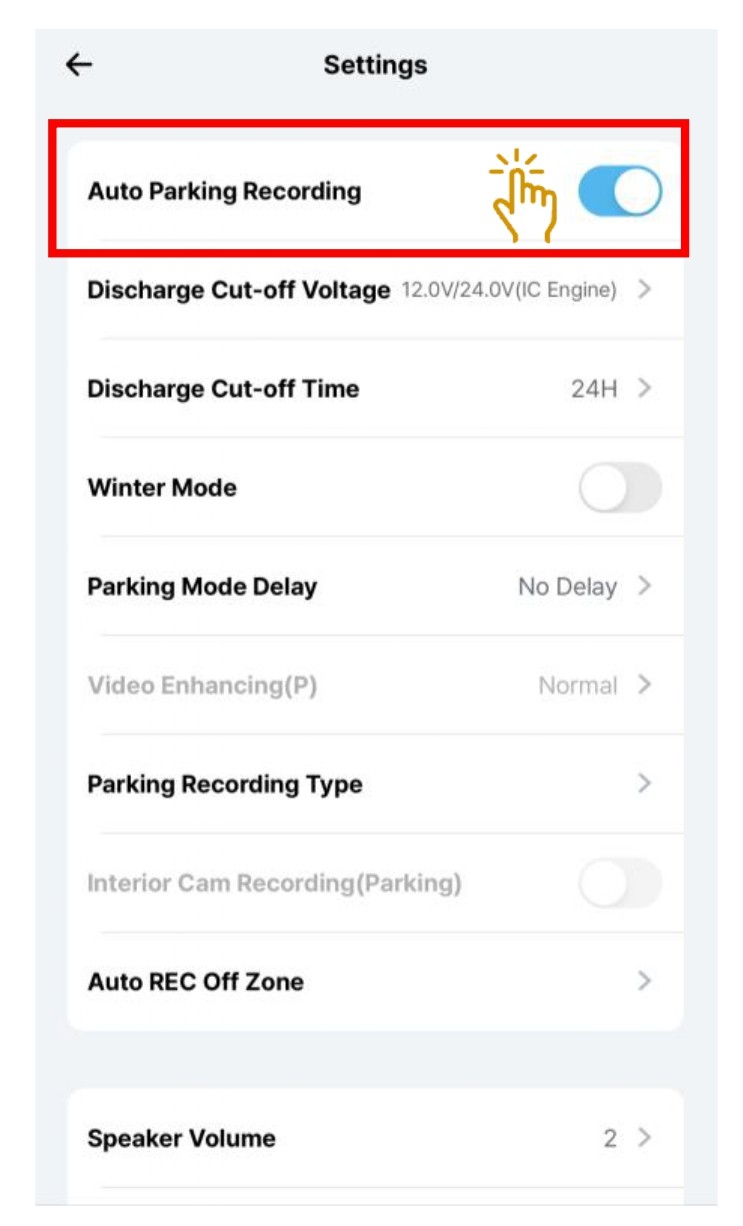Open Parking Mode Delay options
This screenshot has width=743, height=1226.
pyautogui.click(x=370, y=587)
